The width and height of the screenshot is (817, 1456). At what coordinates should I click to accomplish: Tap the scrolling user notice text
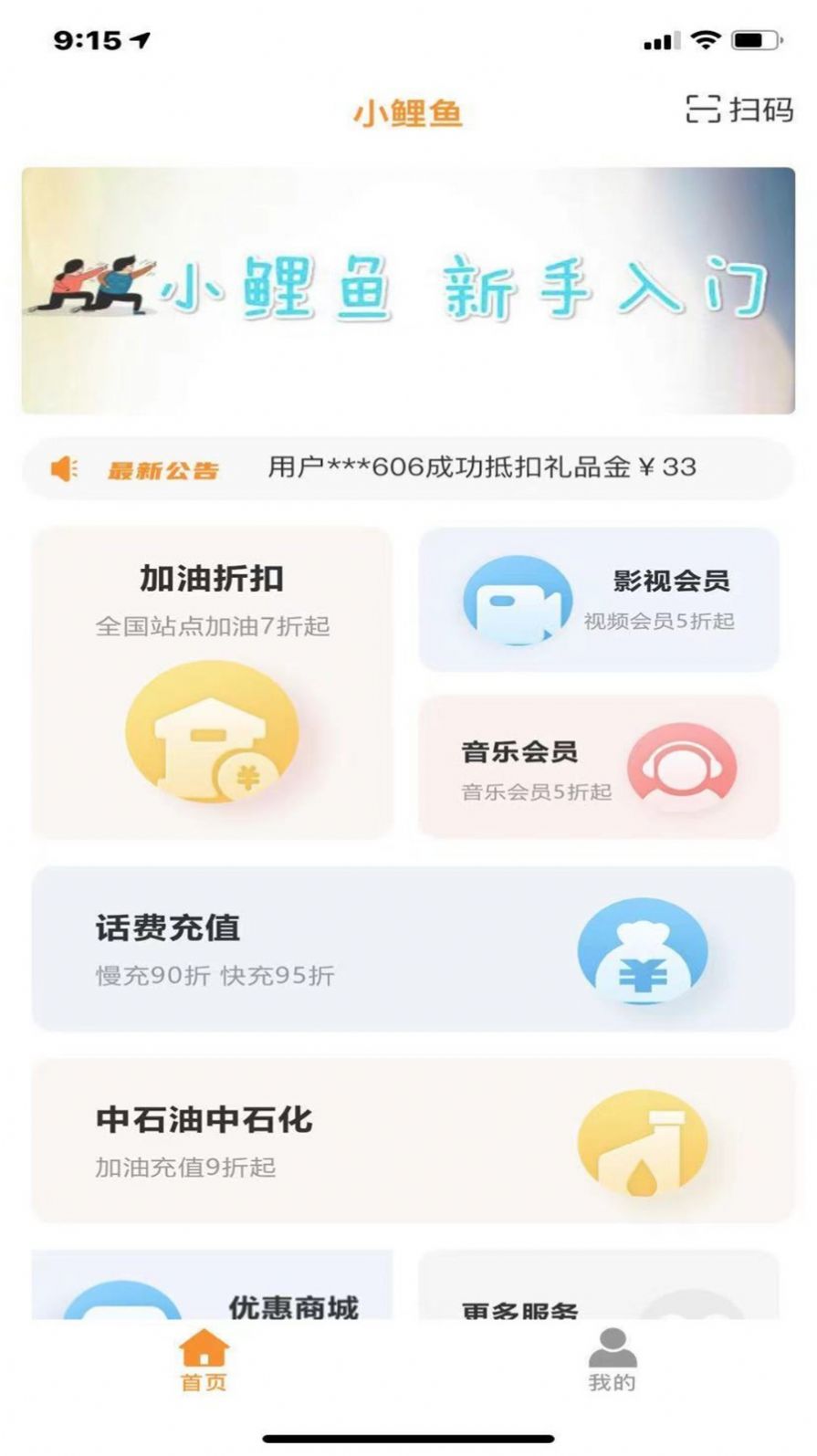479,466
